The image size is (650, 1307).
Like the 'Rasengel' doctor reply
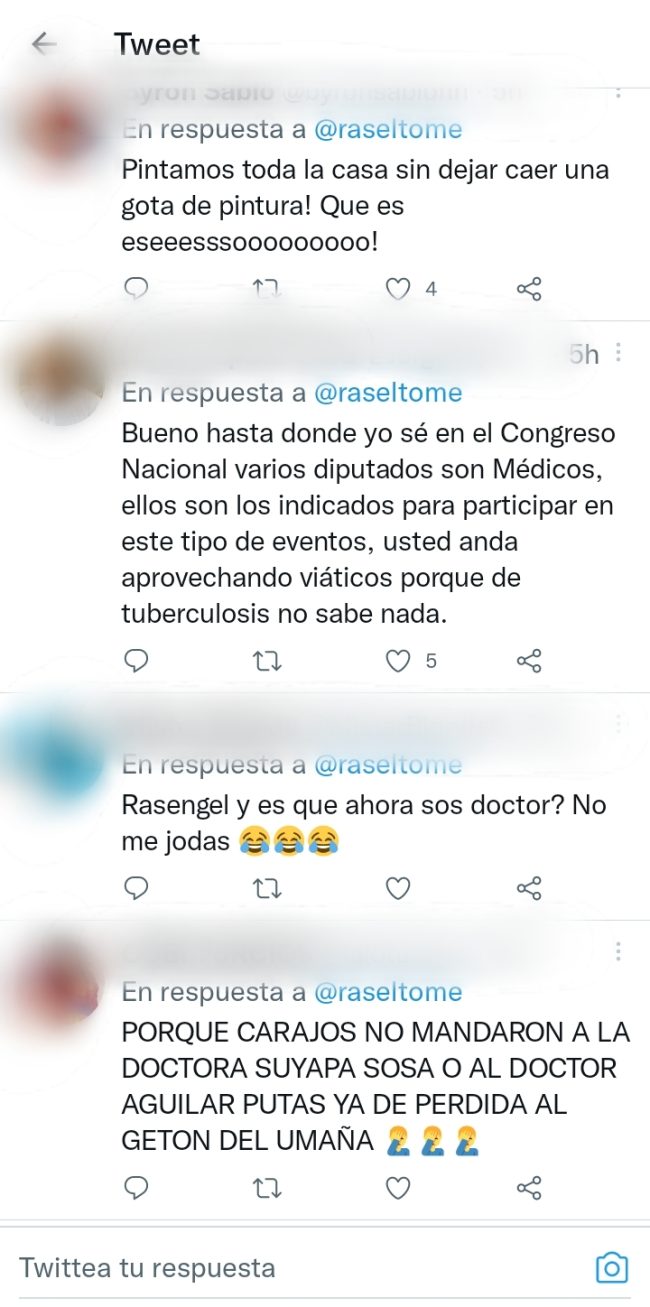(x=398, y=887)
